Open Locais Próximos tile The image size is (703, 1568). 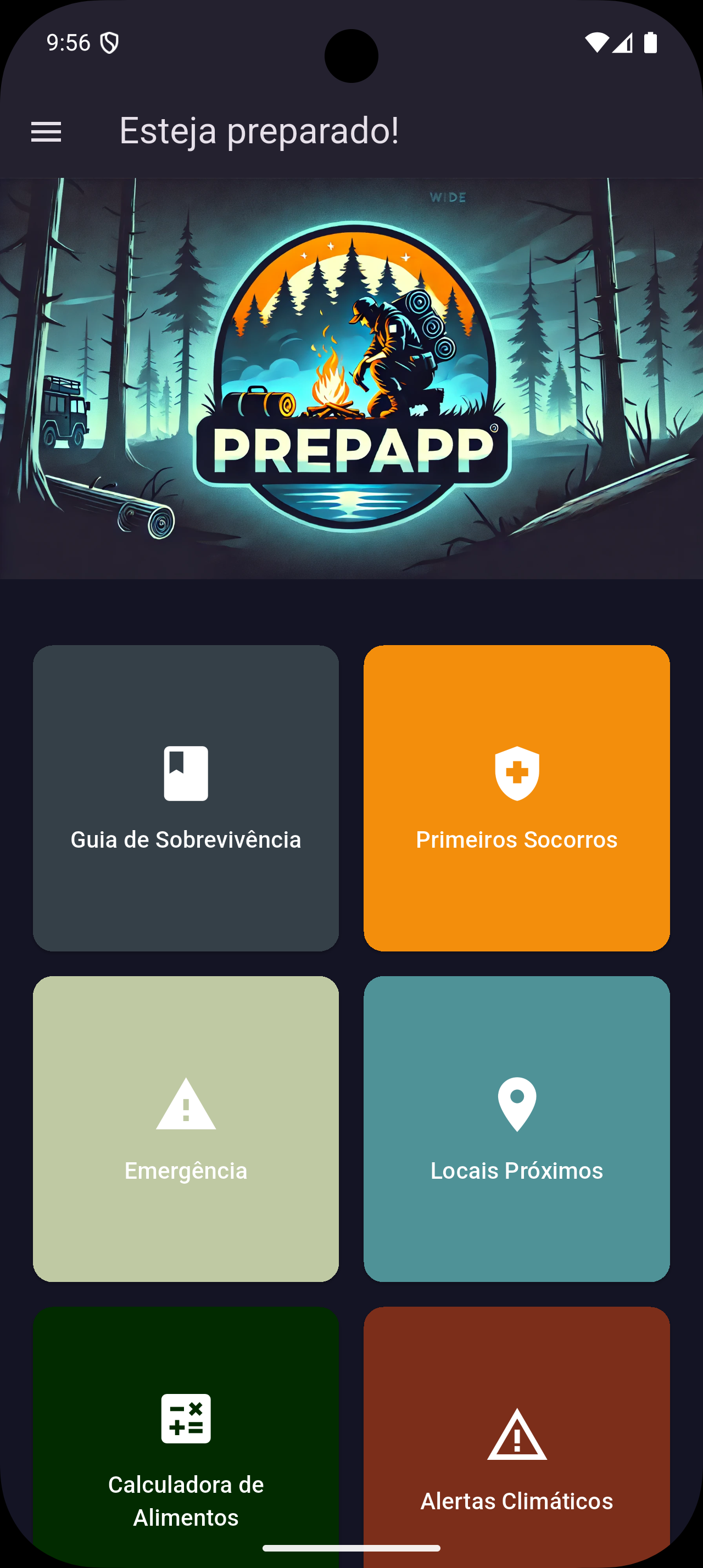(x=516, y=1129)
